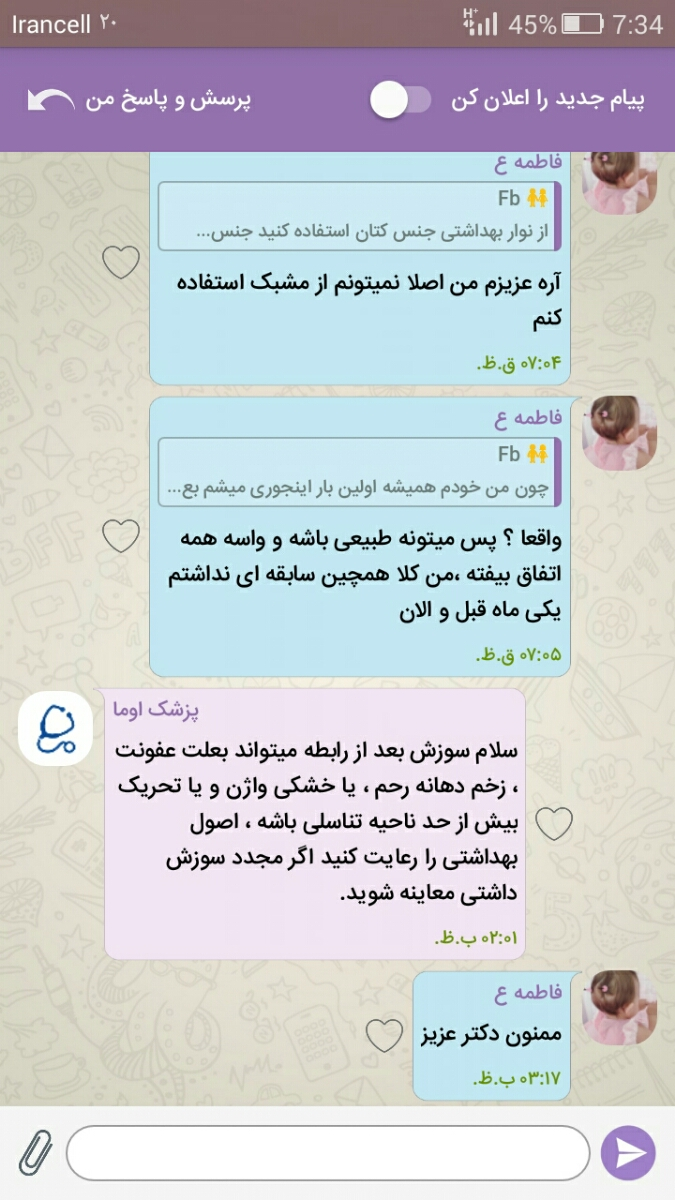Open the quoted Fb reply about نوار بهداشتی

click(x=362, y=217)
